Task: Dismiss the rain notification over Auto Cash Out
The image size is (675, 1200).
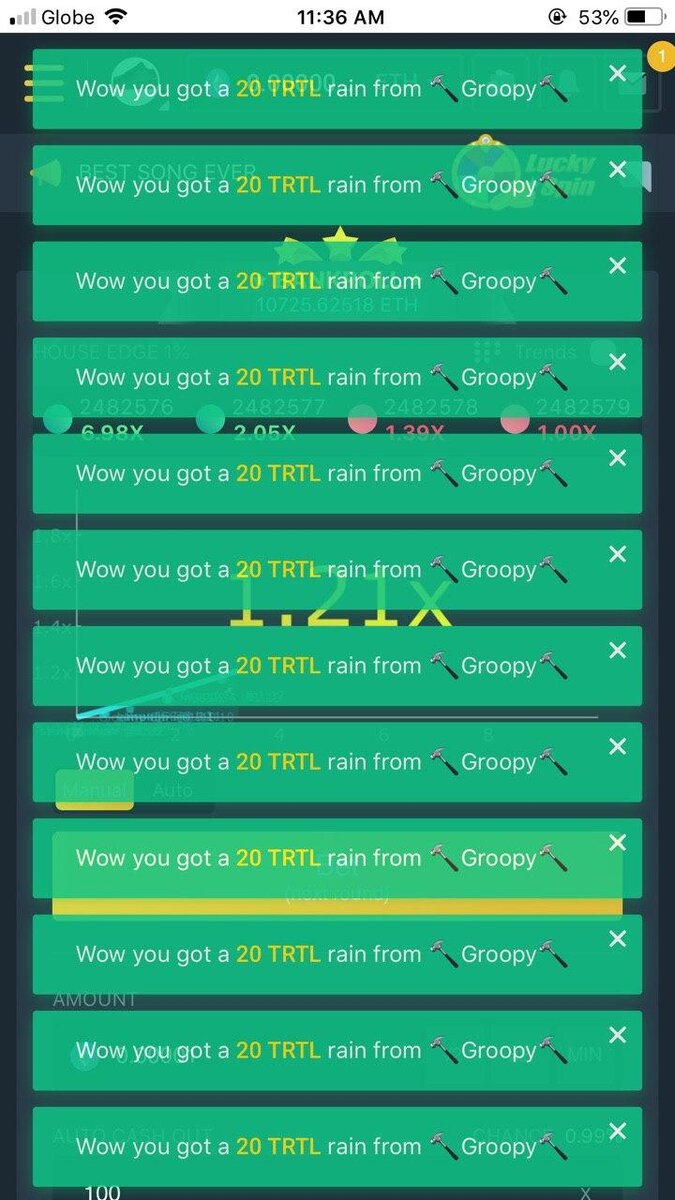Action: [x=617, y=1130]
